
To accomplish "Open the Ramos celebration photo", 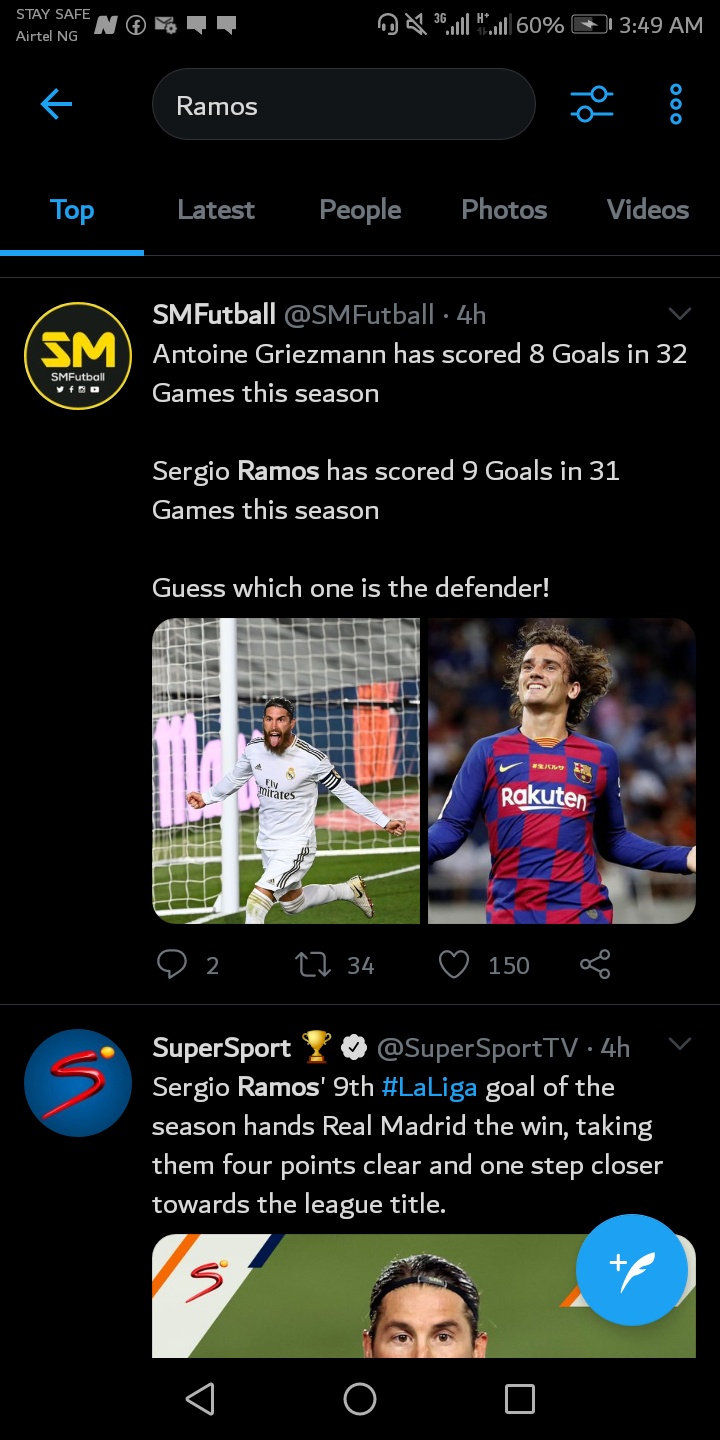I will click(286, 770).
